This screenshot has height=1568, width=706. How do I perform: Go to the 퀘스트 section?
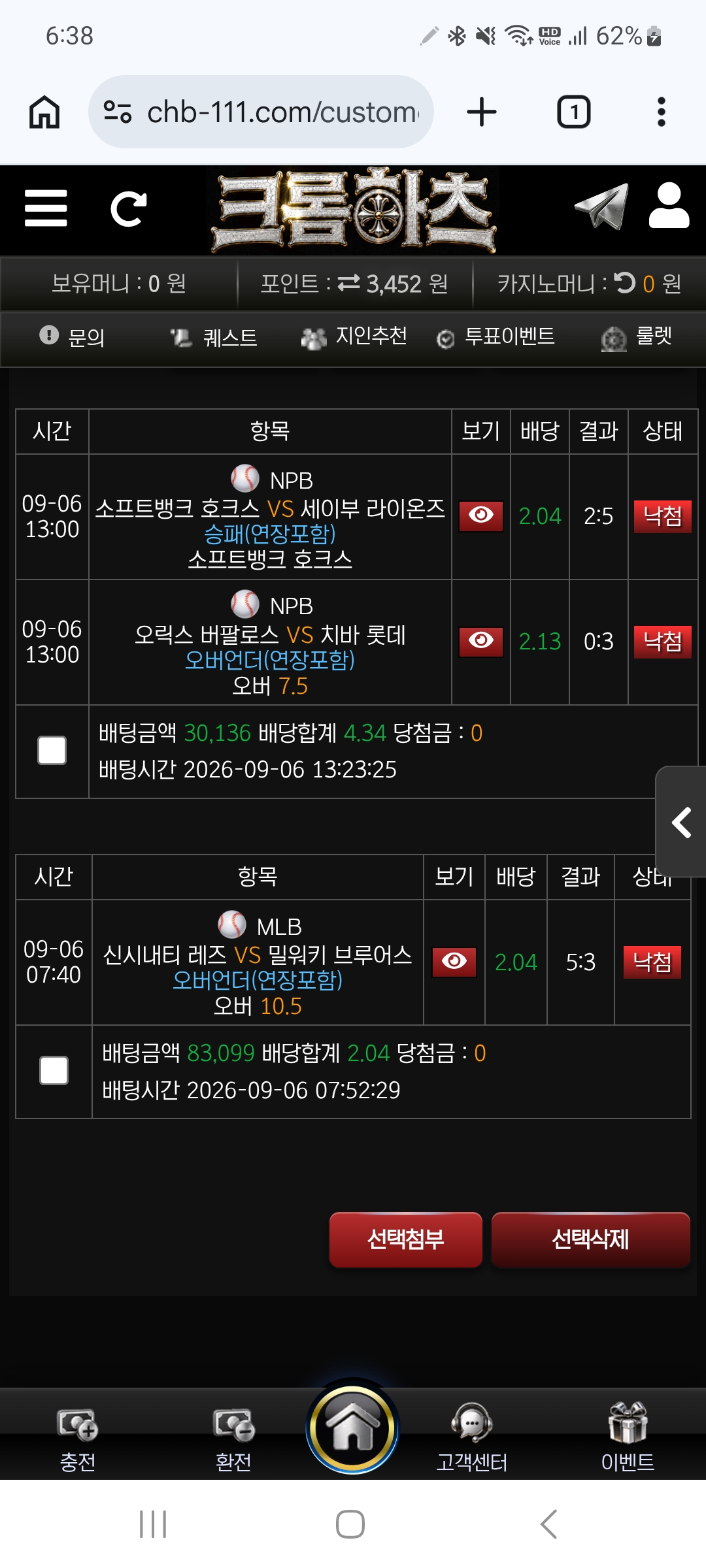click(214, 338)
